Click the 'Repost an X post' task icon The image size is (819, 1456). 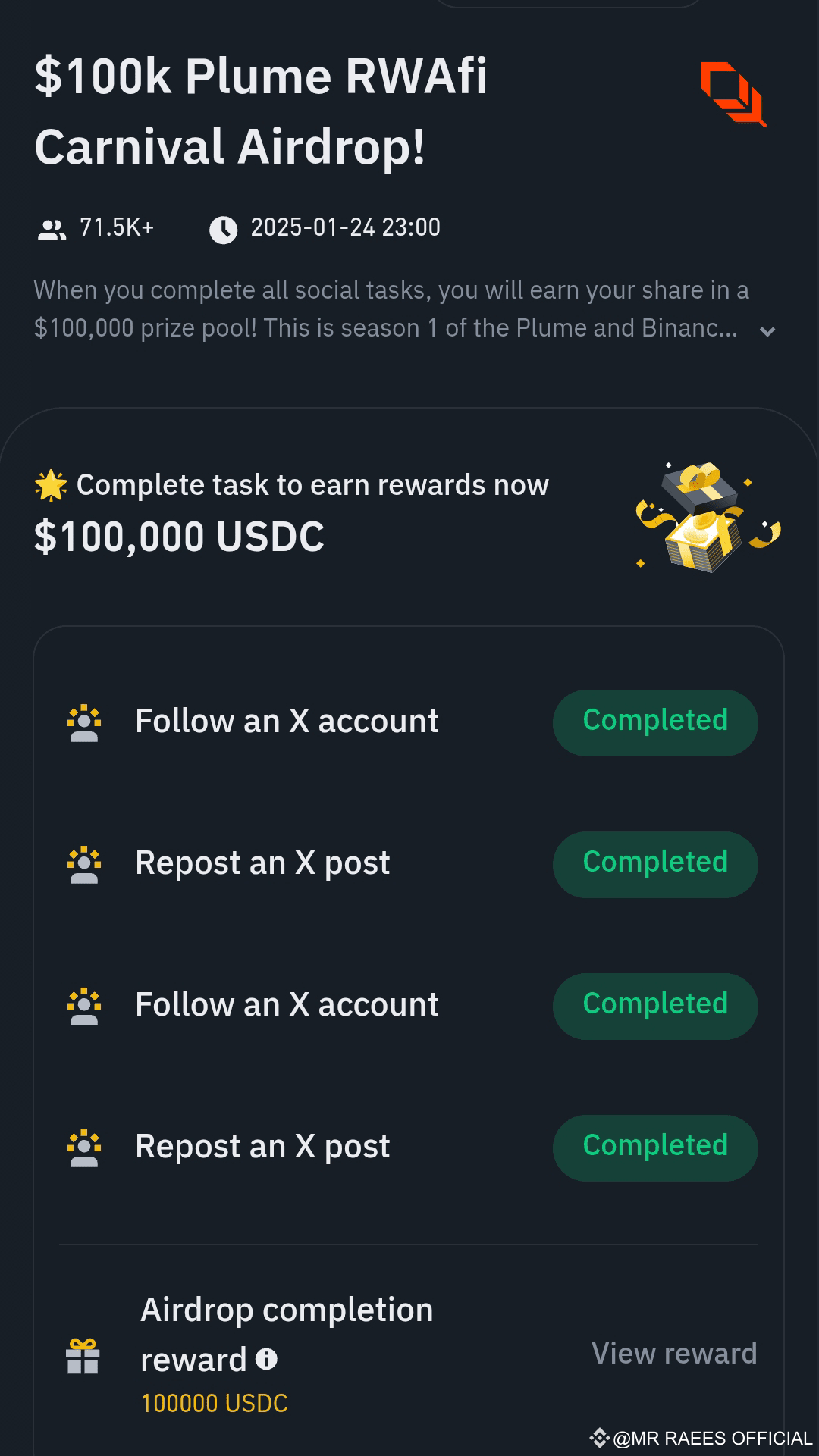pyautogui.click(x=83, y=863)
